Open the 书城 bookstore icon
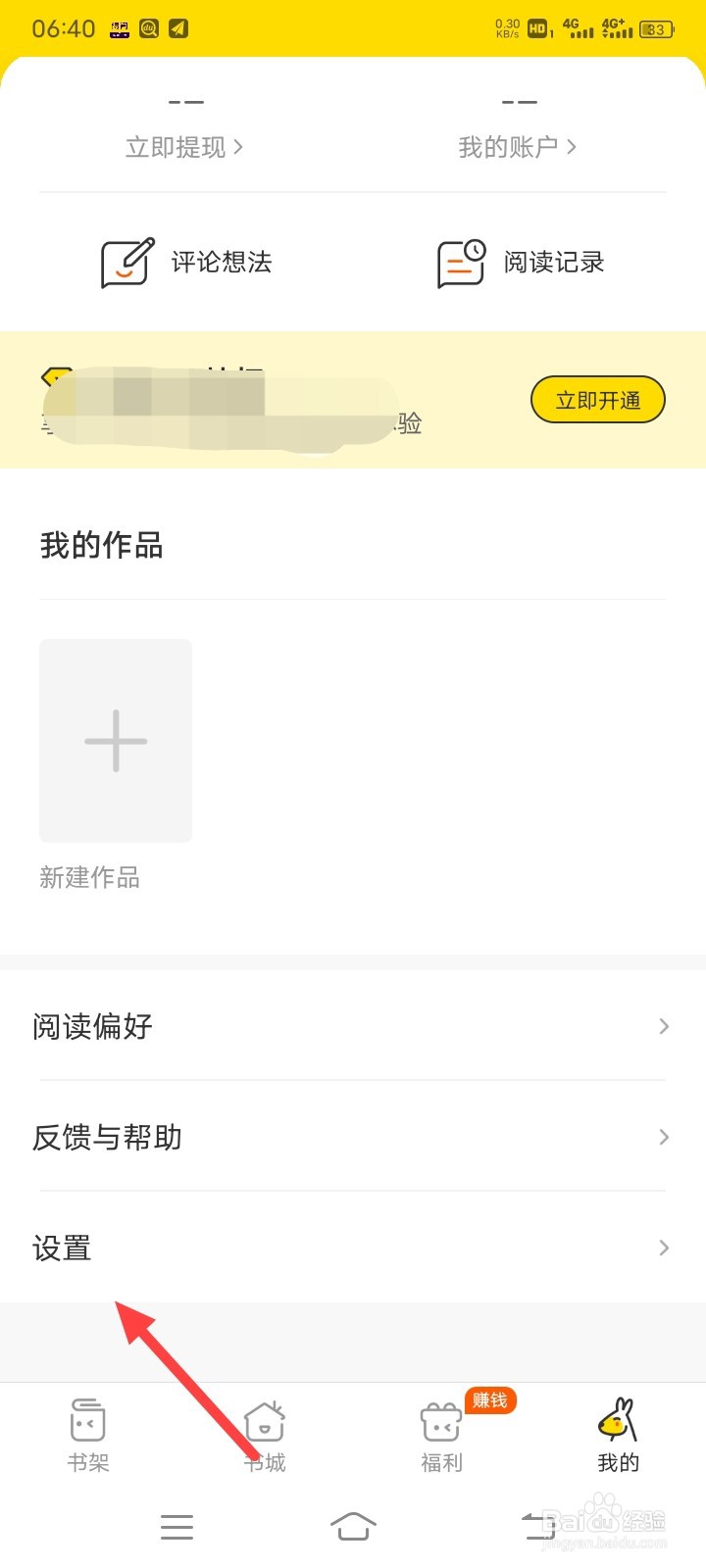 (x=263, y=1418)
